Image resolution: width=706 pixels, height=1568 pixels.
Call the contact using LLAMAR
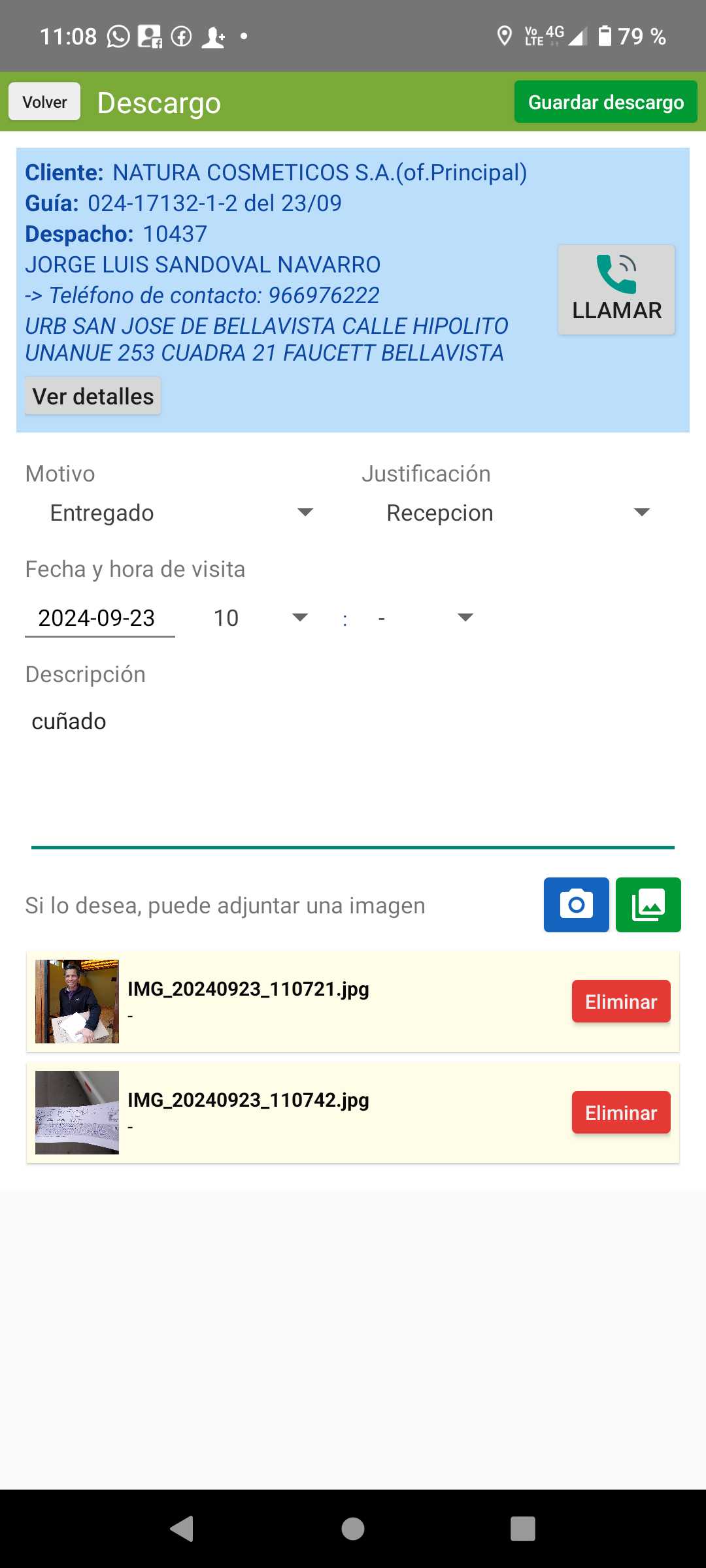616,290
